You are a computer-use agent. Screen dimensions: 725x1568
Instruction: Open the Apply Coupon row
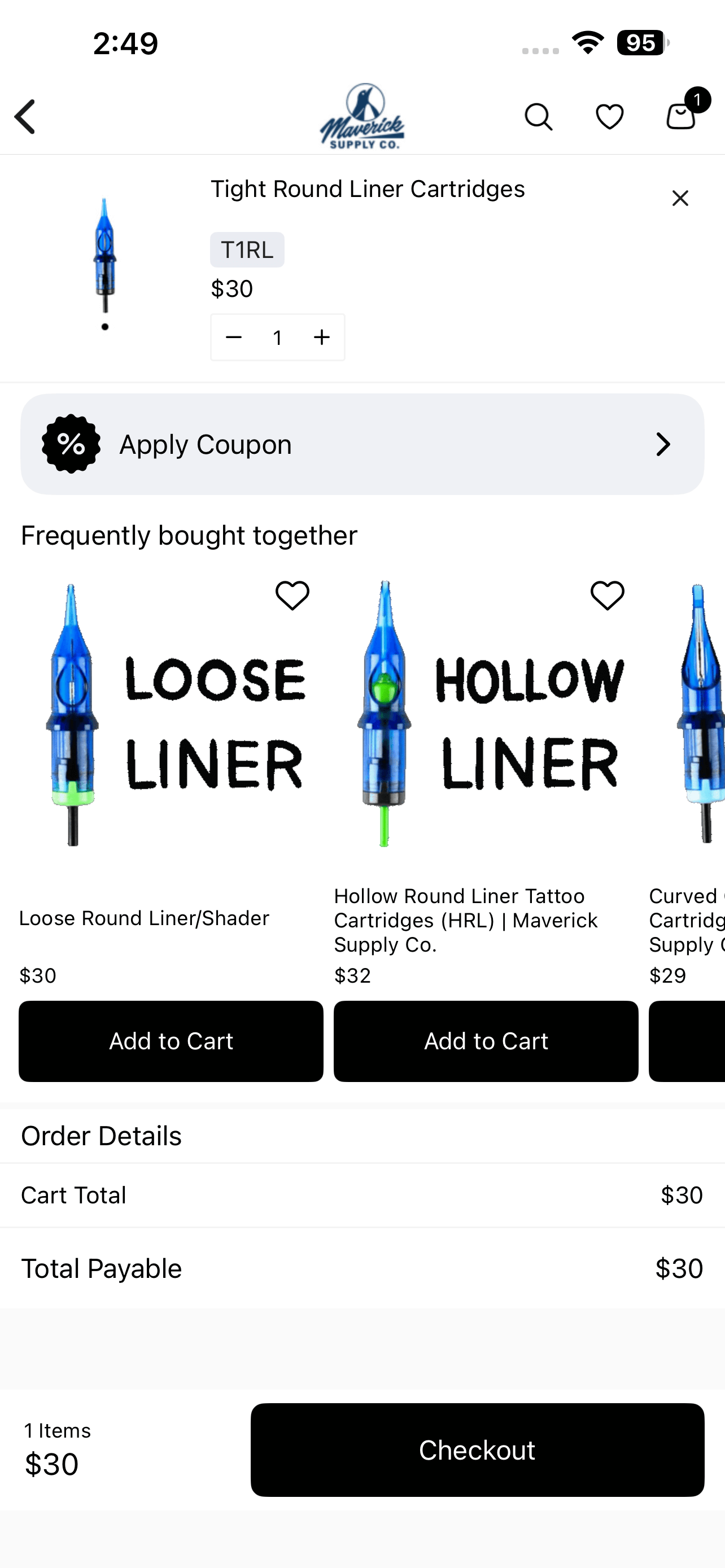click(x=362, y=444)
